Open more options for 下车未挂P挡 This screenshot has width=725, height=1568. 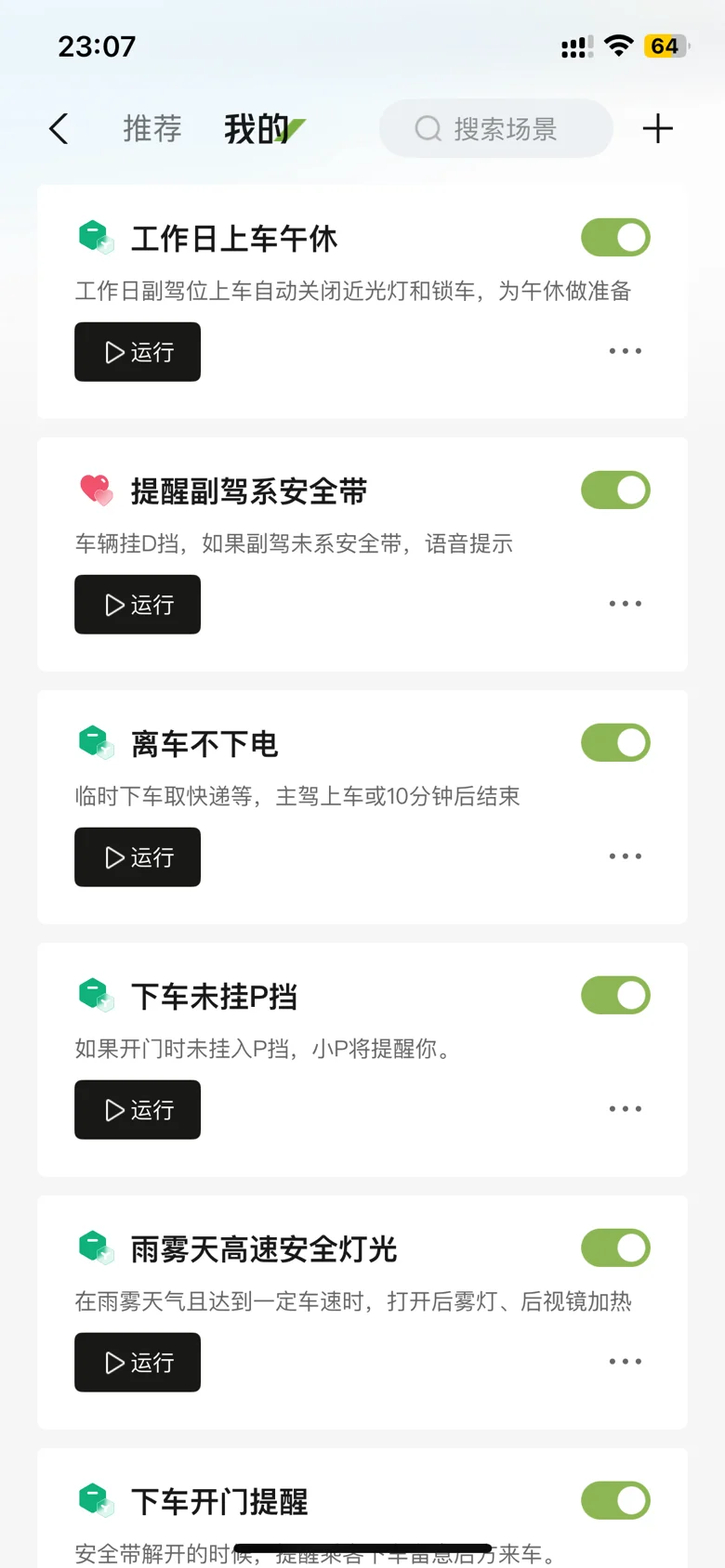625,1109
